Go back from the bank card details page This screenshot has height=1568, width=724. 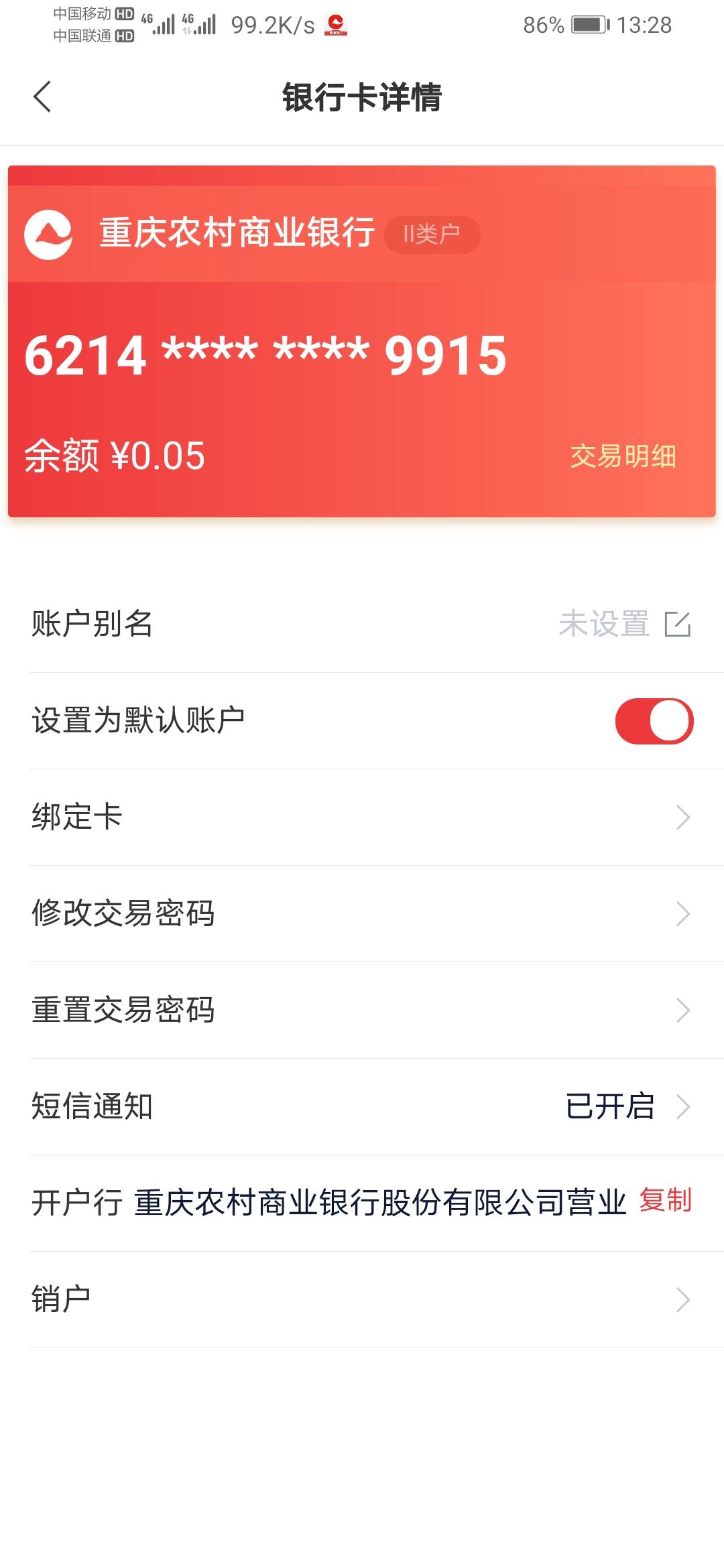tap(42, 96)
